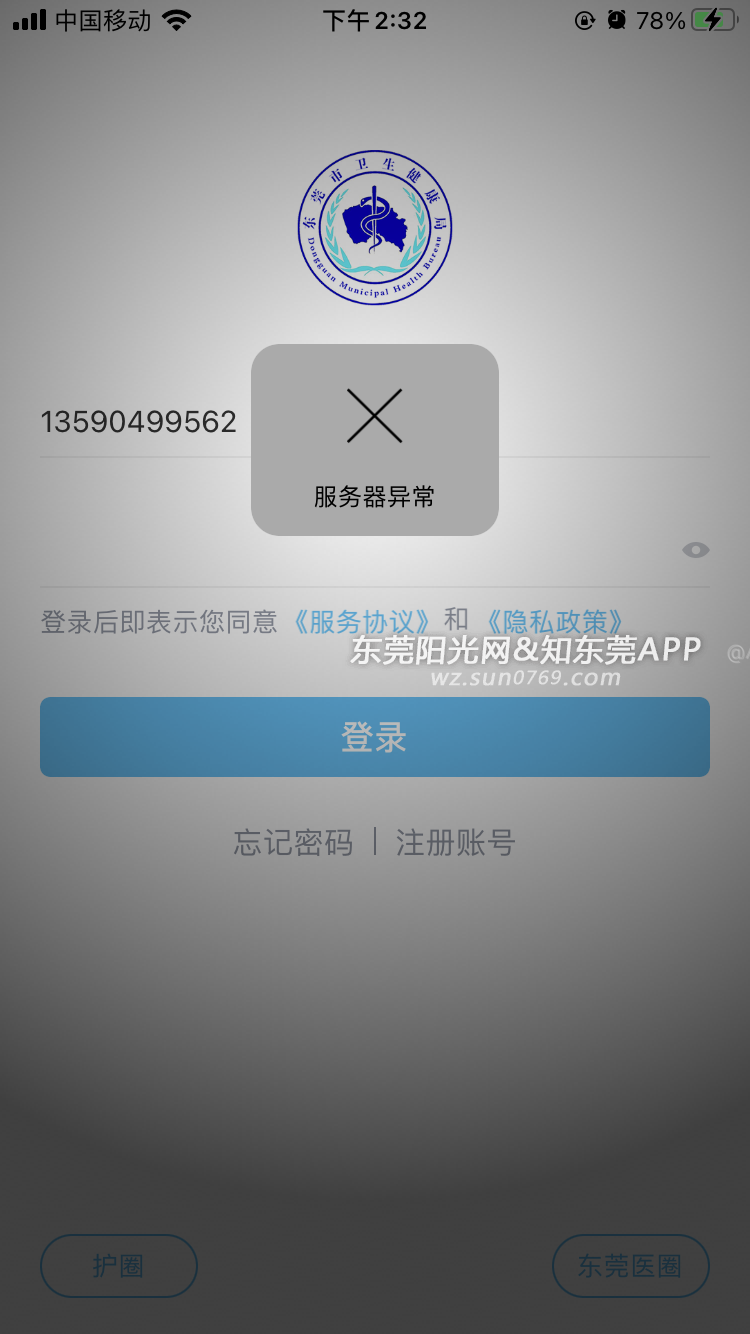
Task: Tap the password input field
Action: click(x=350, y=550)
